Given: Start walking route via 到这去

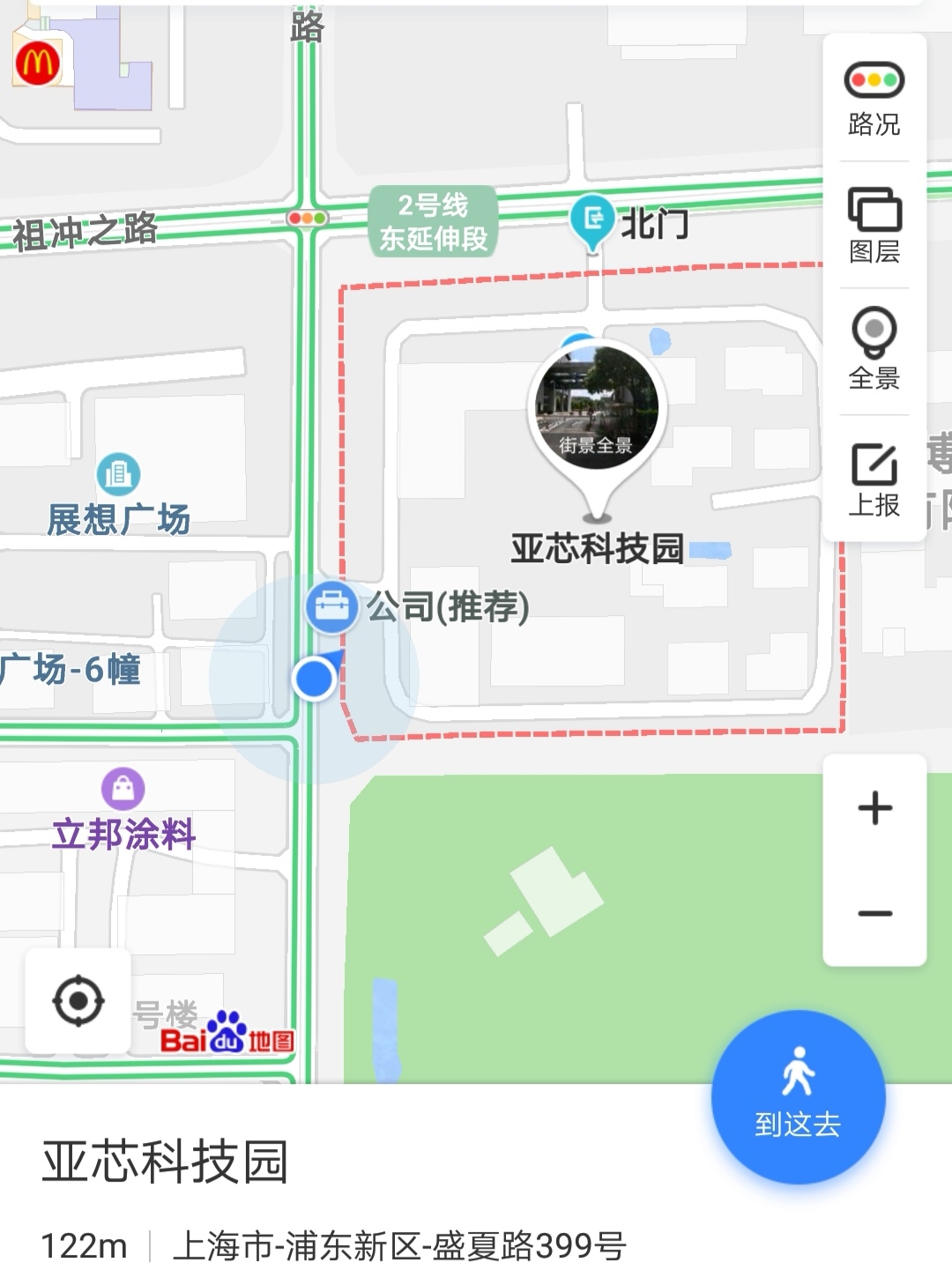Looking at the screenshot, I should (x=798, y=1096).
